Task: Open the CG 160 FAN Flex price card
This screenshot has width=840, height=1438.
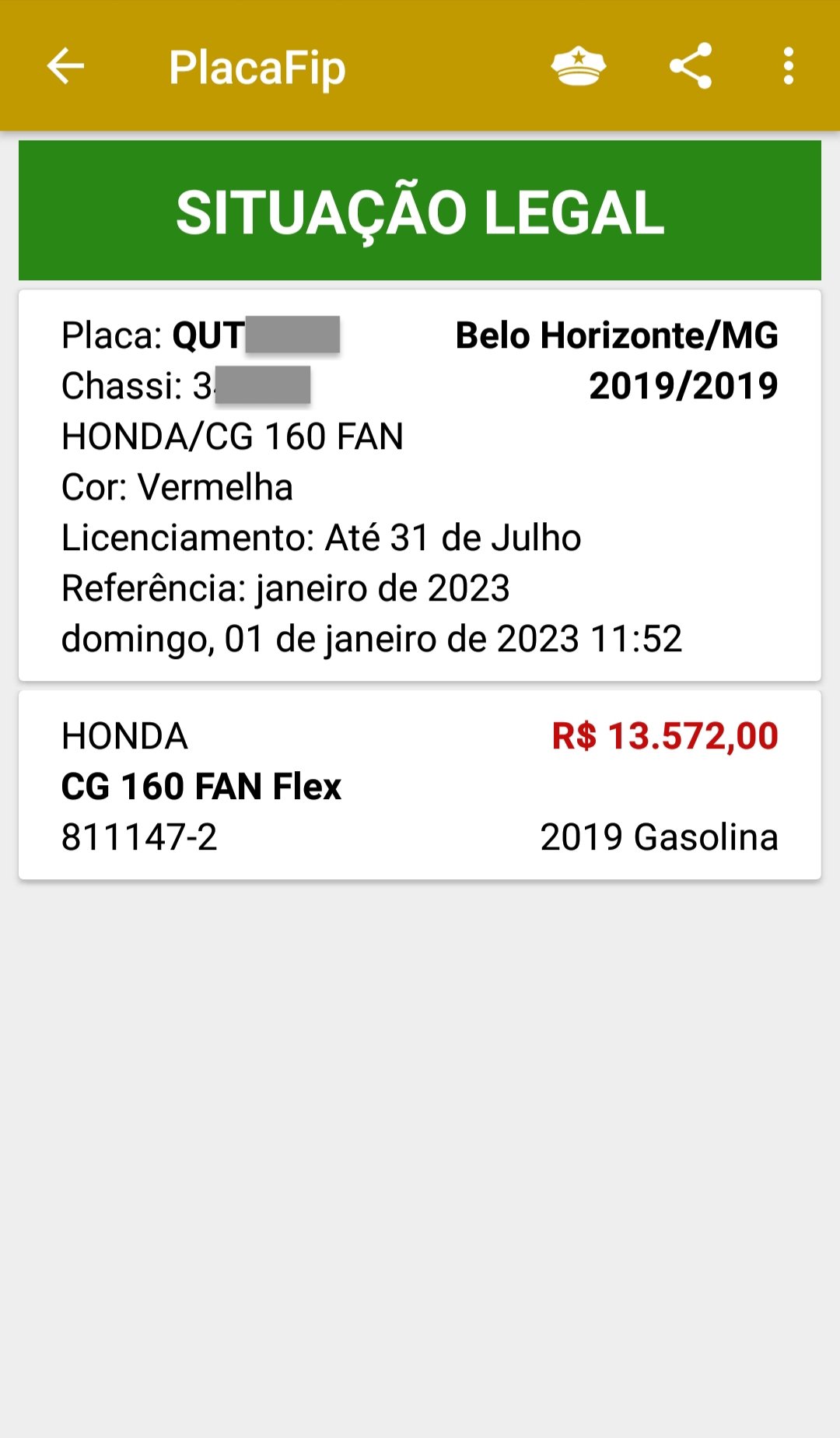Action: (x=420, y=785)
